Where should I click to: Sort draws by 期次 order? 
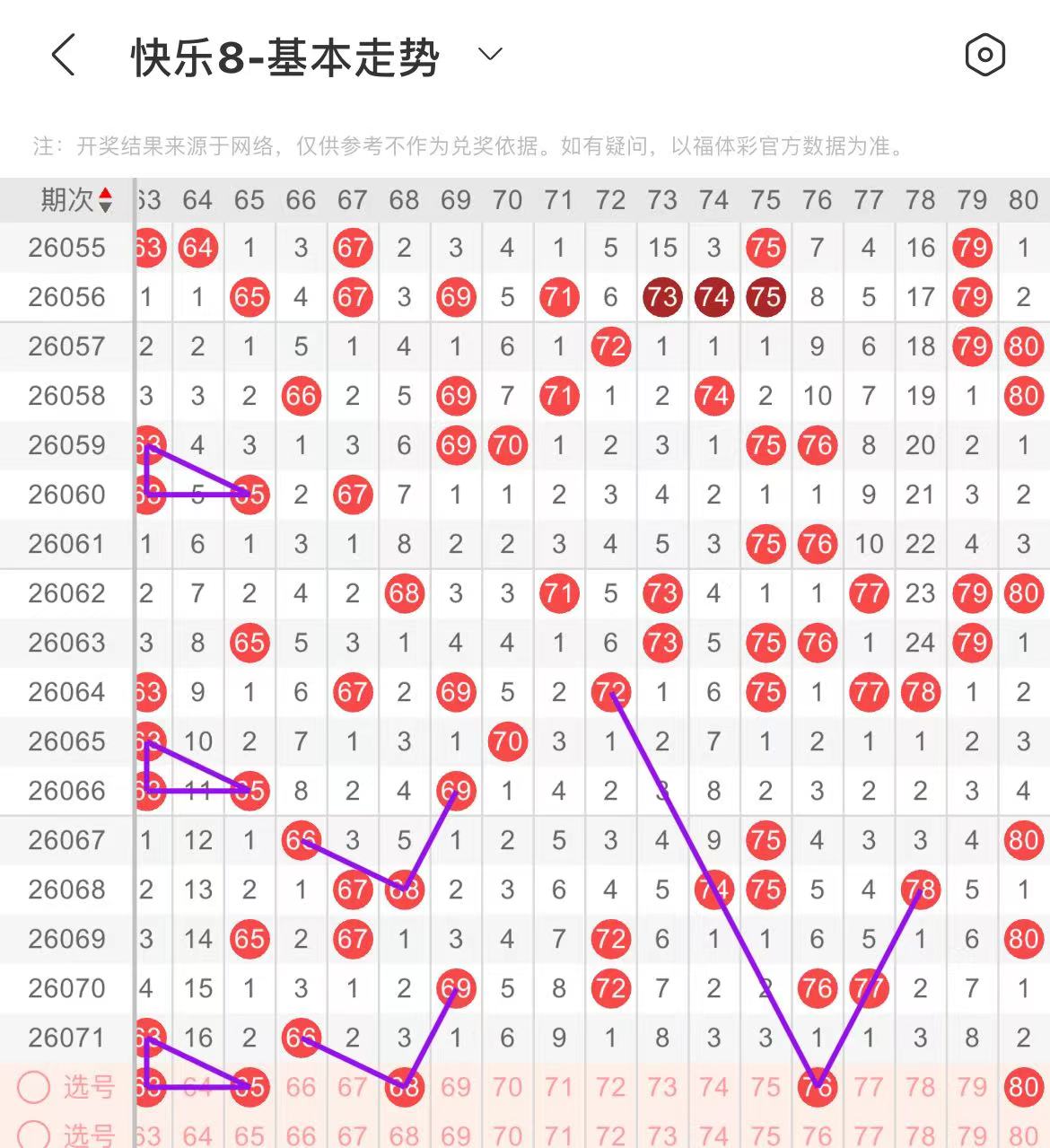tap(105, 200)
